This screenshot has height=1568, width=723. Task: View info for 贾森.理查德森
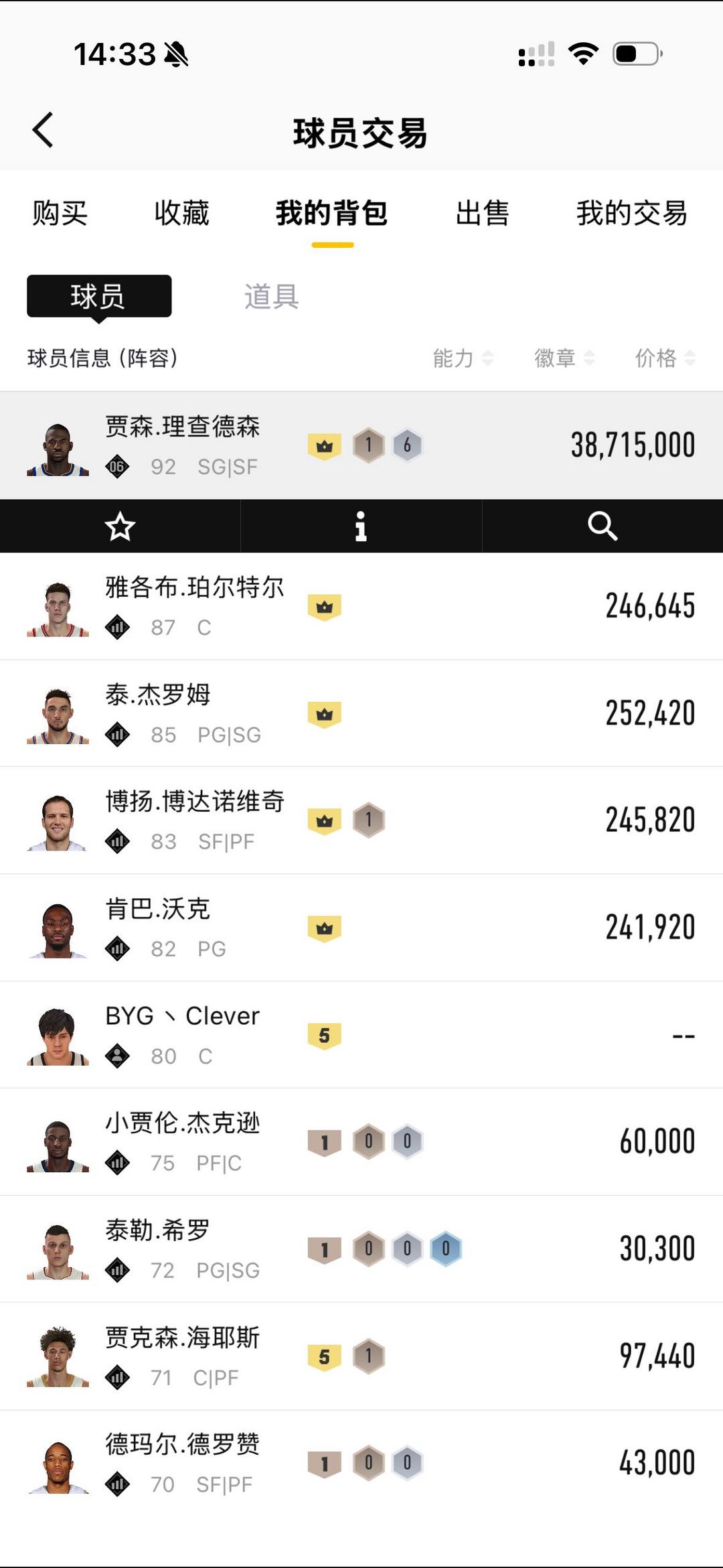pos(361,526)
